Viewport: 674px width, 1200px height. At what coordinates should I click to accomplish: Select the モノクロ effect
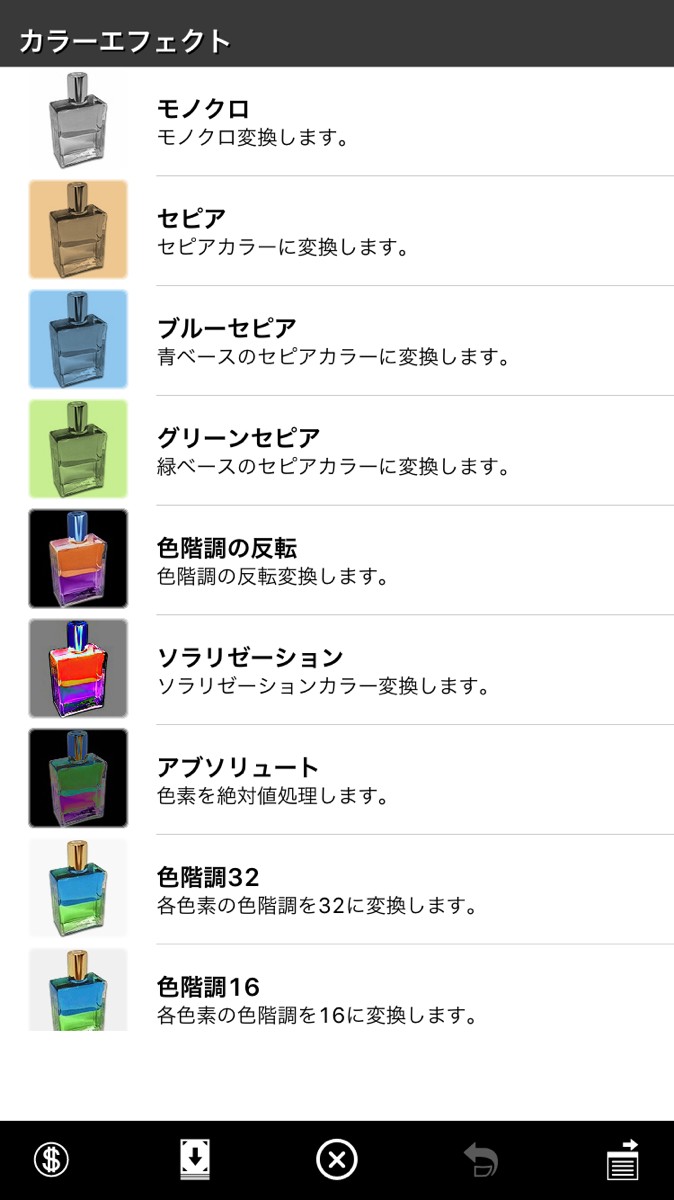(337, 121)
